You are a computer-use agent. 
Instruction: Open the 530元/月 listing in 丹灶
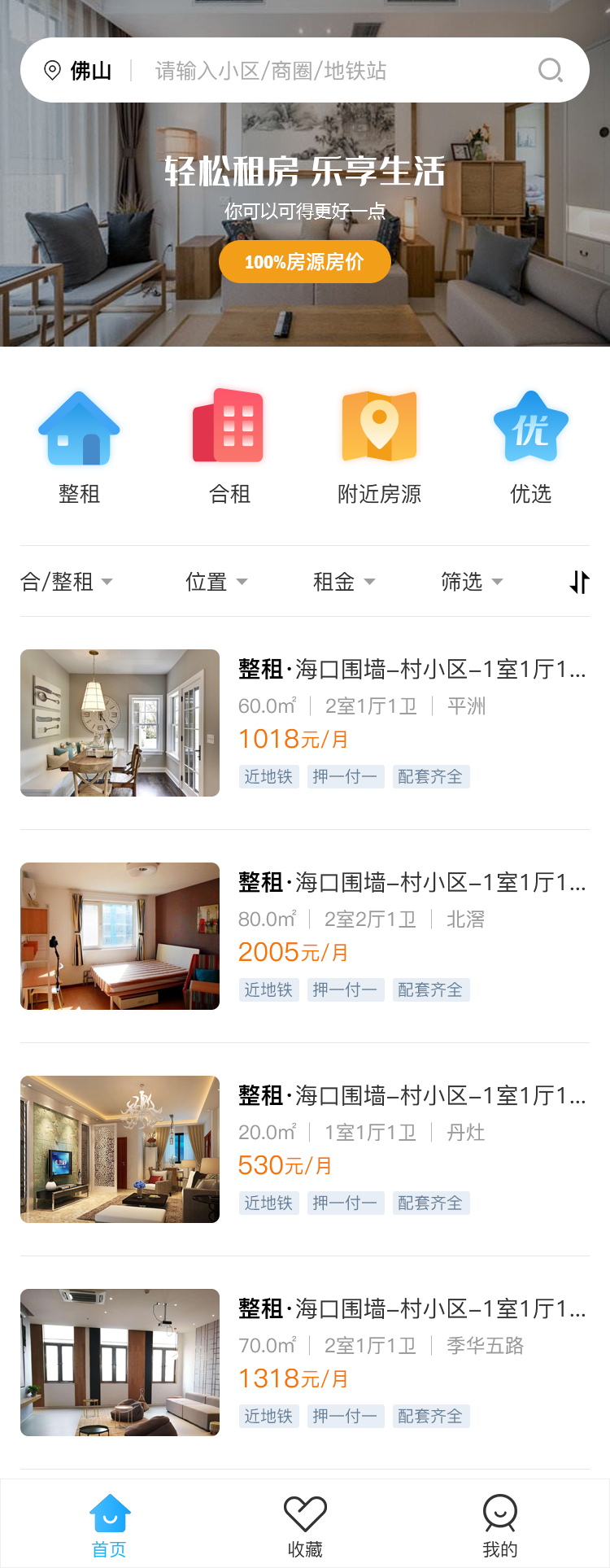[x=305, y=1149]
